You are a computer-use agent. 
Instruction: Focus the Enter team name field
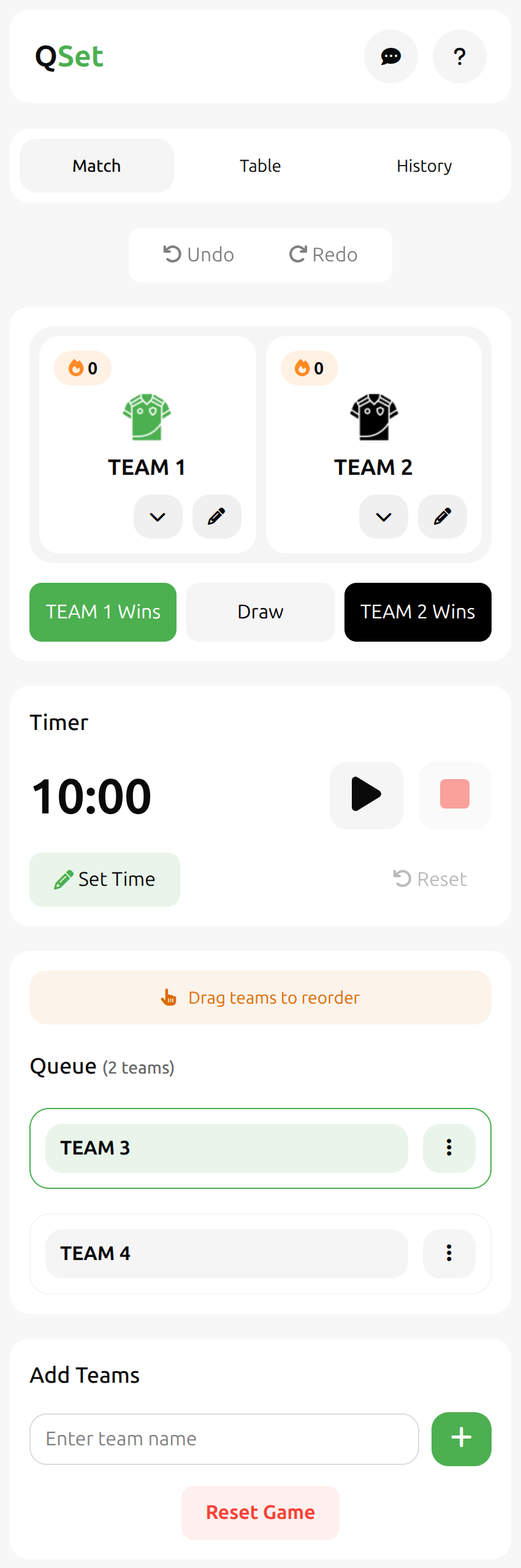[224, 1439]
